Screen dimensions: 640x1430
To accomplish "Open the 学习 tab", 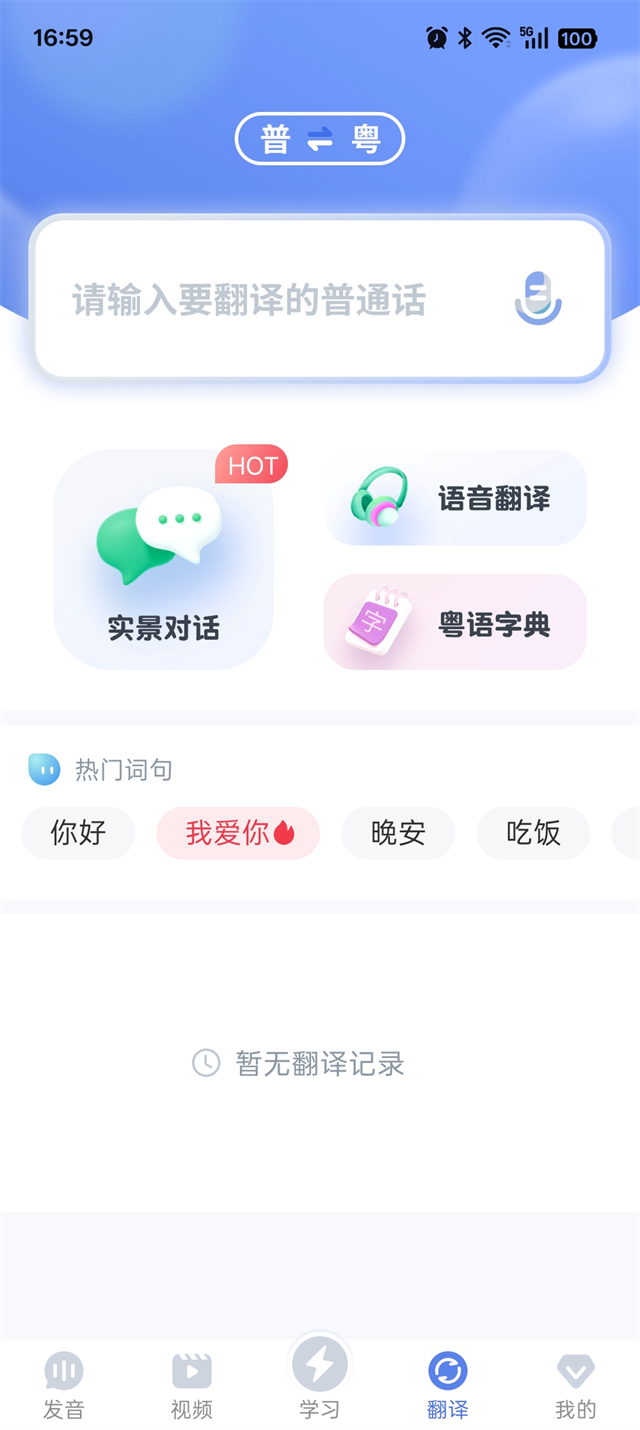I will 320,1380.
